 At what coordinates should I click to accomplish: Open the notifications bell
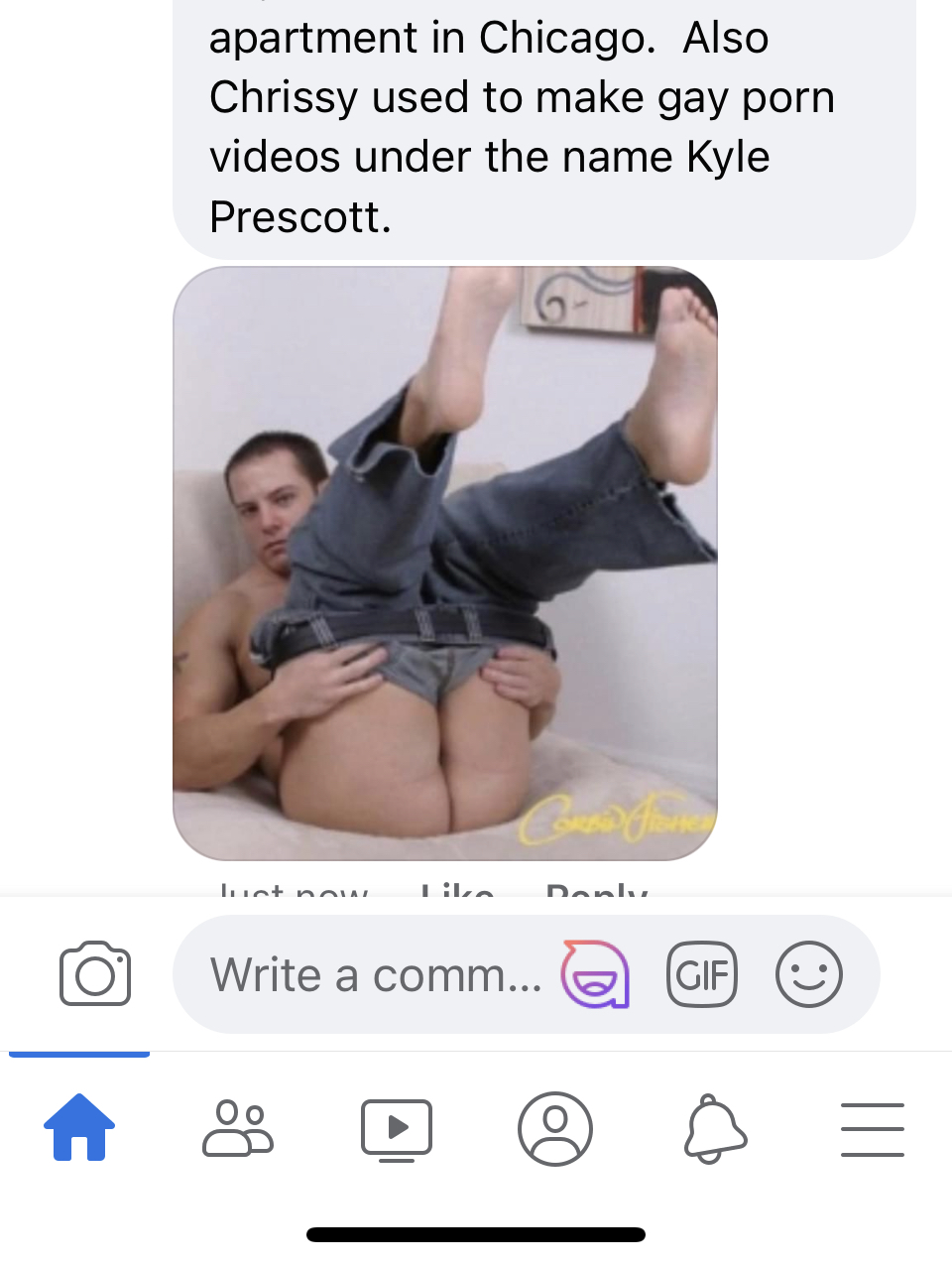pyautogui.click(x=714, y=1128)
